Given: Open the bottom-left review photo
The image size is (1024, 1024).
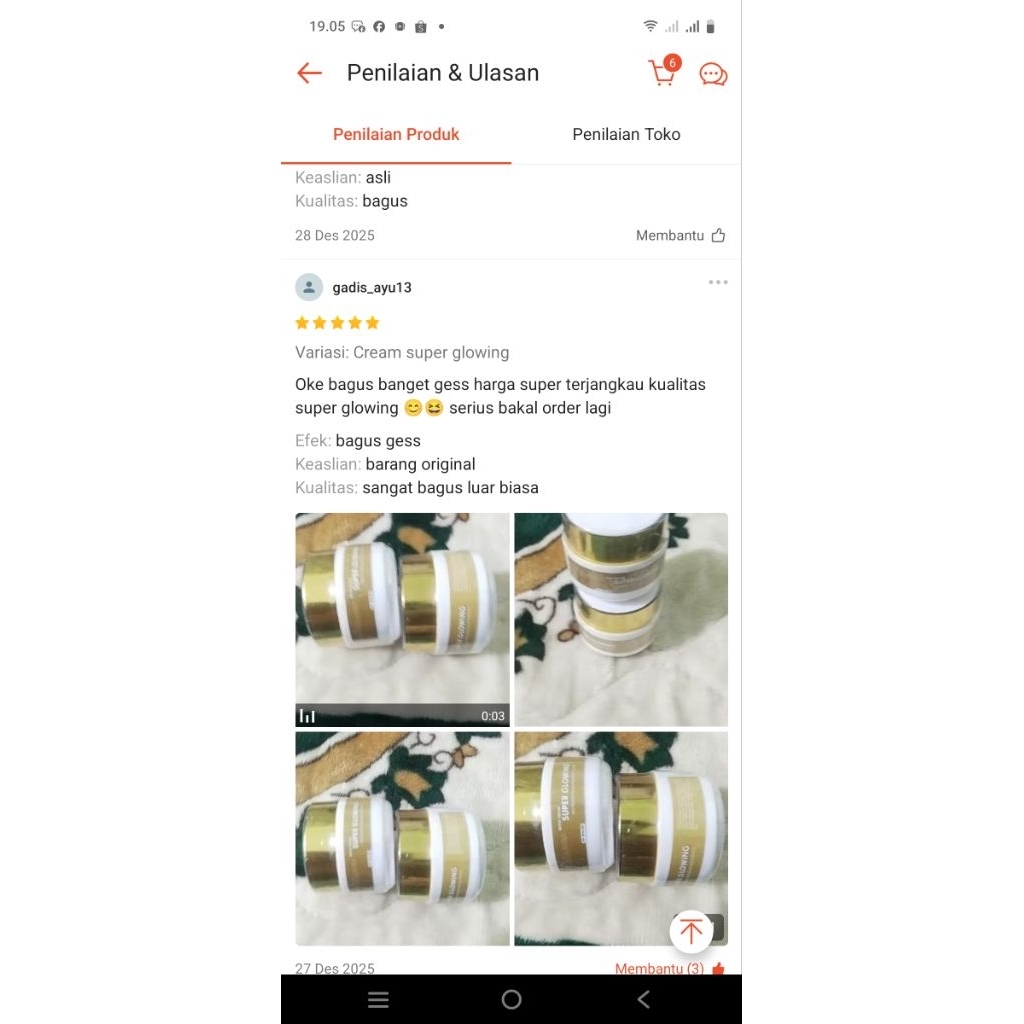Looking at the screenshot, I should [x=402, y=838].
